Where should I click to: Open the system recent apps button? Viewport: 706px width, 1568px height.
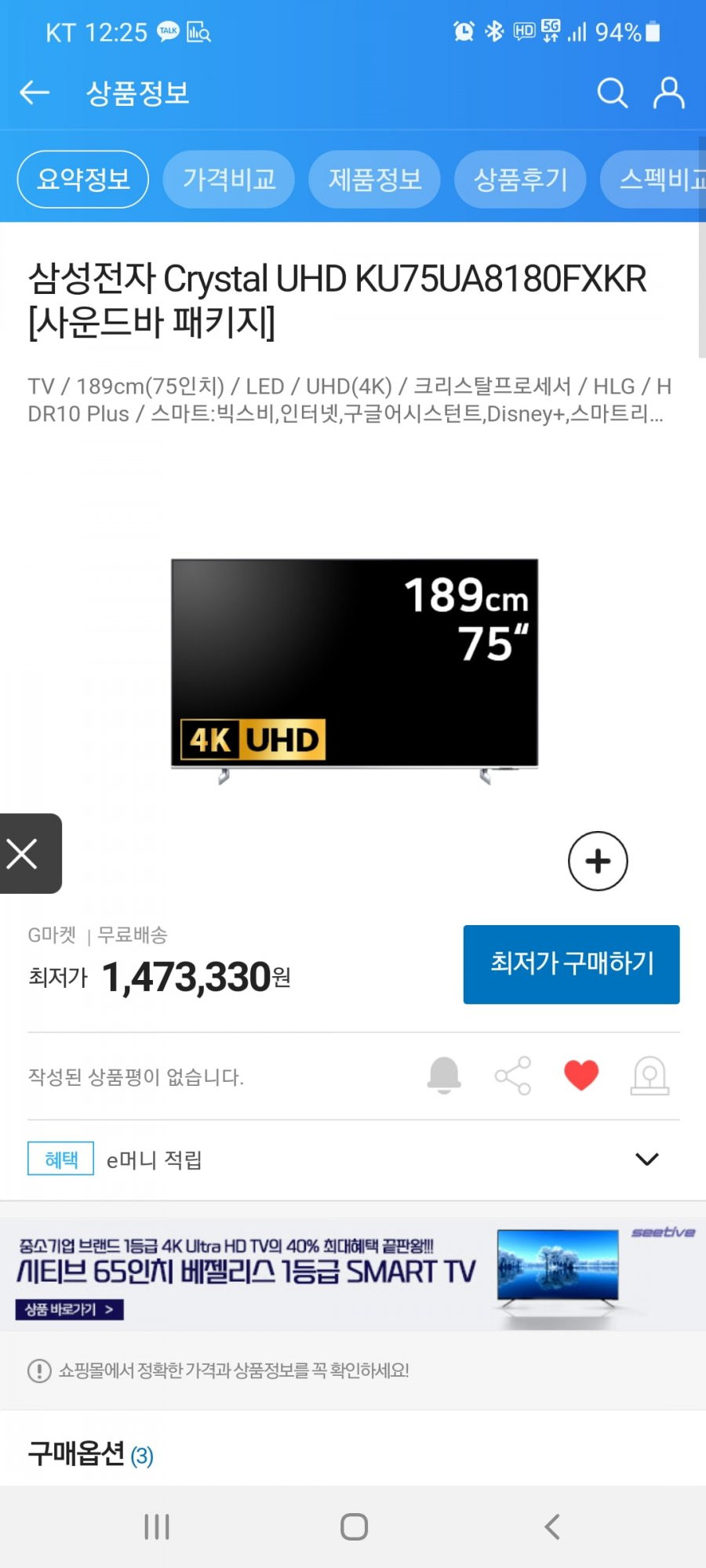pos(157,1526)
